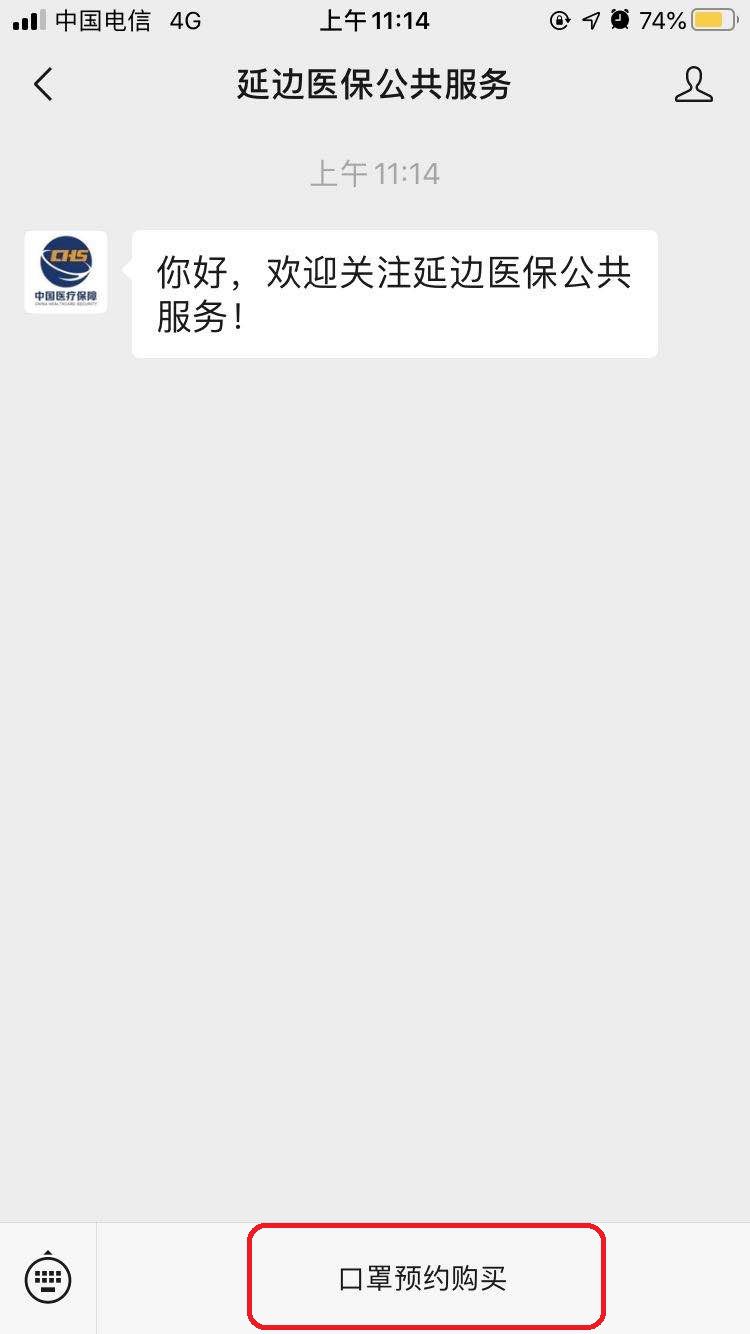Reveal chat details from person icon

pos(695,84)
